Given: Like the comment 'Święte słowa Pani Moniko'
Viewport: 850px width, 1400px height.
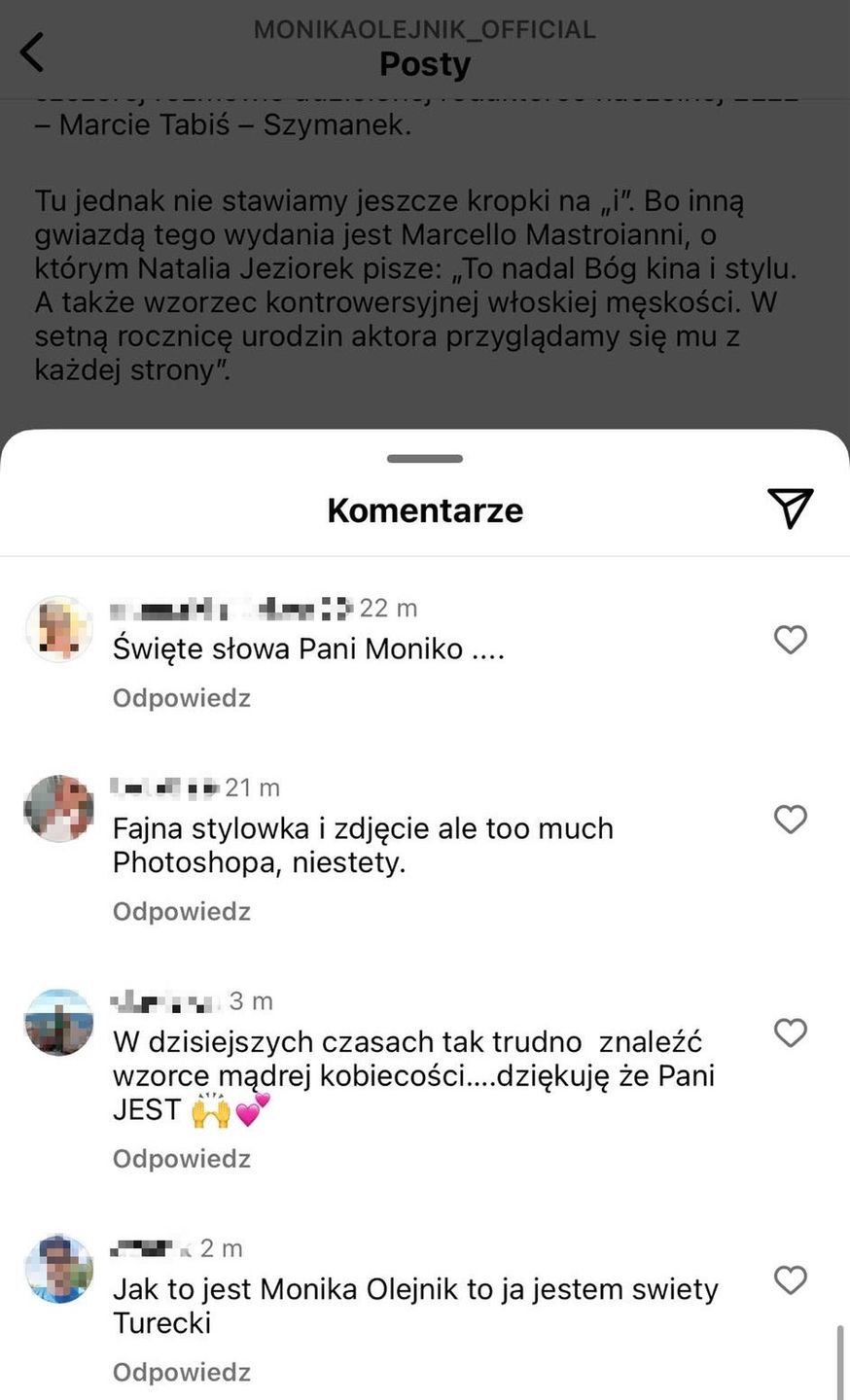Looking at the screenshot, I should pos(790,640).
